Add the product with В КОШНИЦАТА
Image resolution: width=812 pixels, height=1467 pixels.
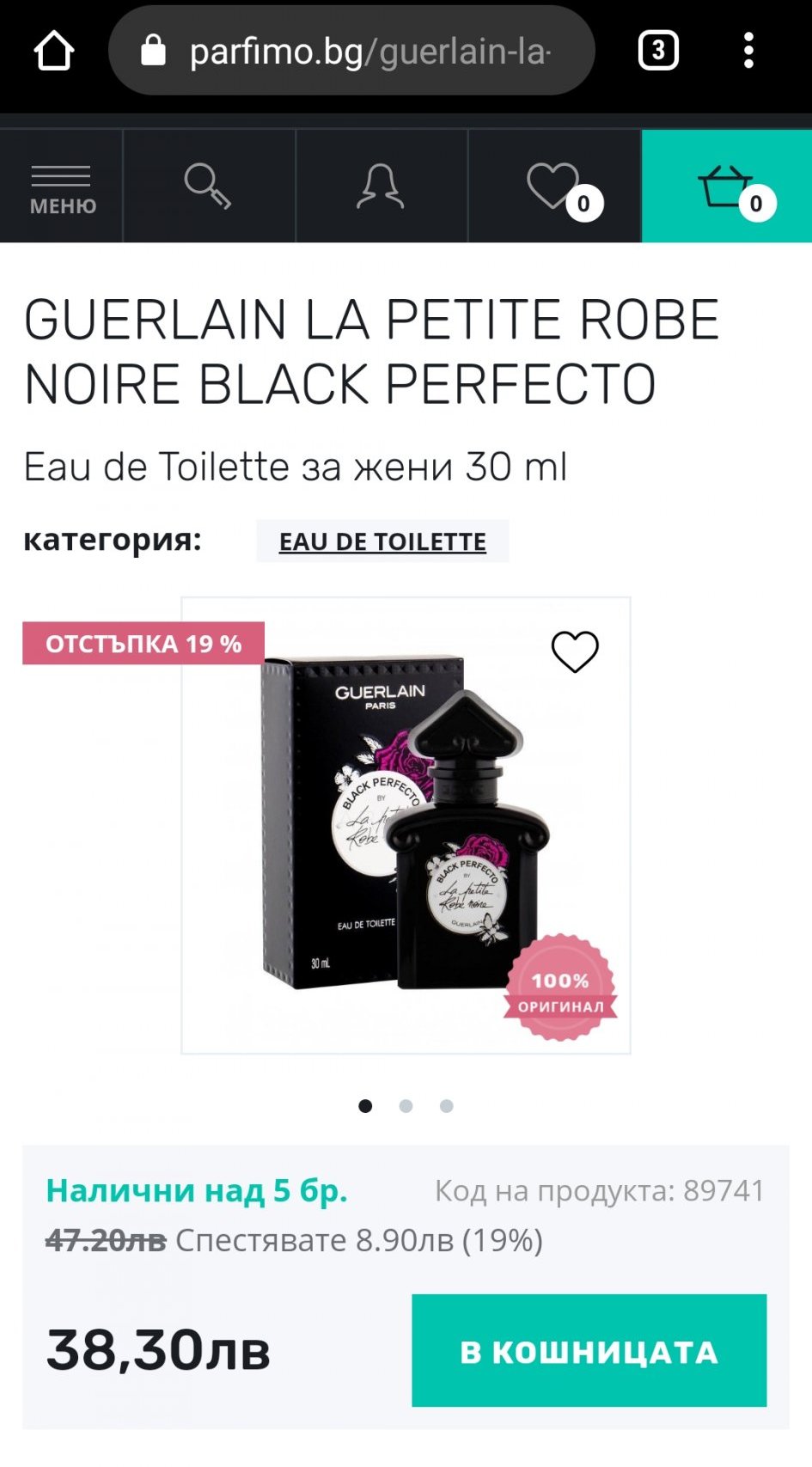pyautogui.click(x=589, y=1351)
